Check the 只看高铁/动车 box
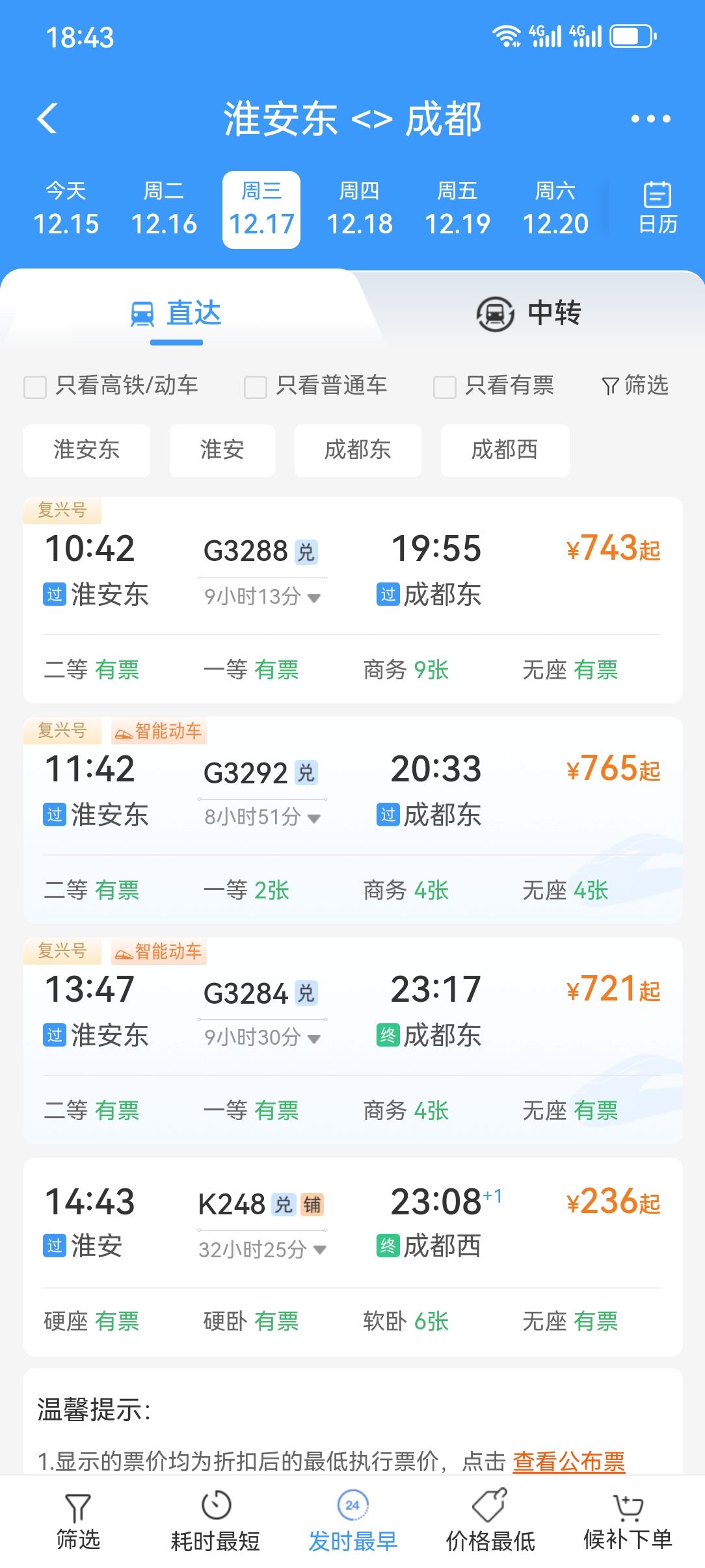The image size is (705, 1568). [x=35, y=387]
